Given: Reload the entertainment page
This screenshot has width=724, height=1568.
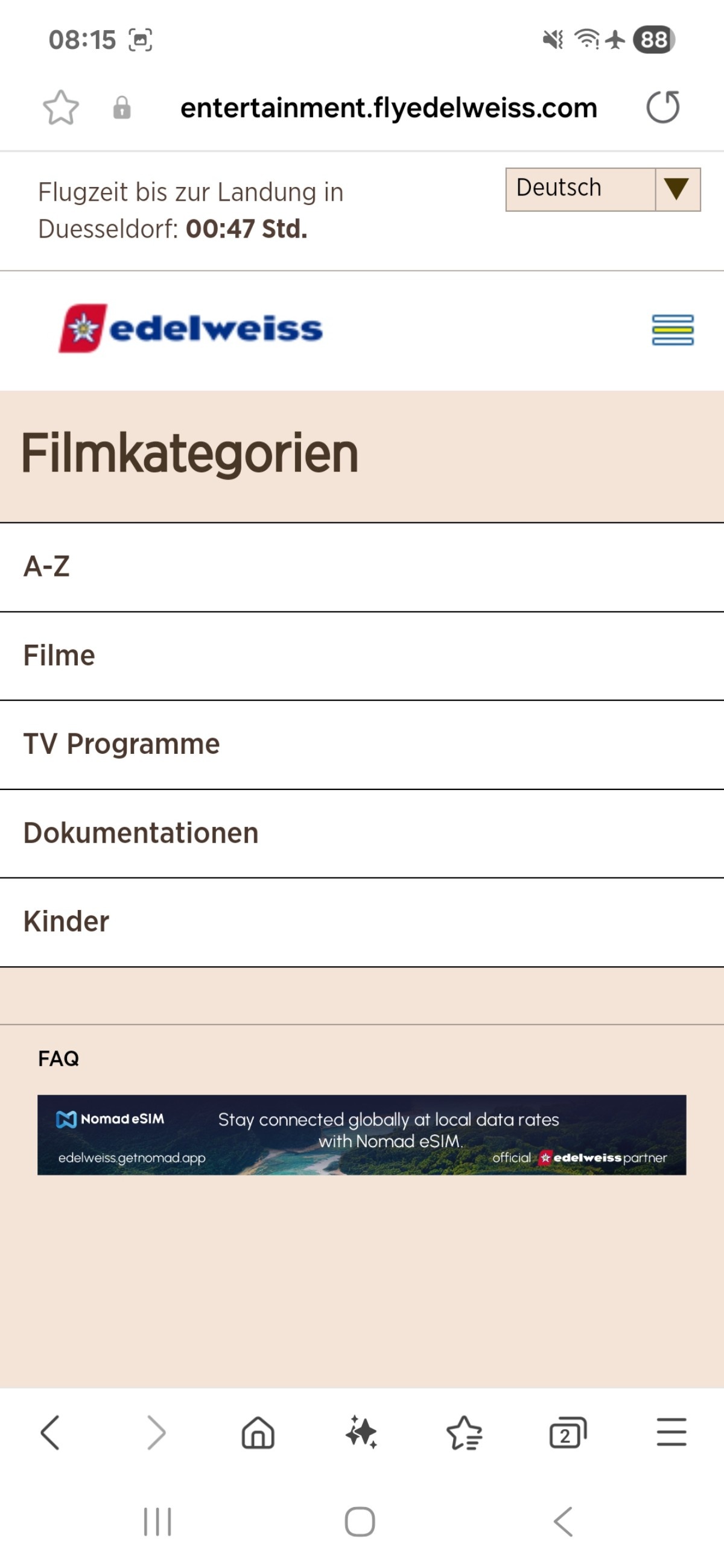Looking at the screenshot, I should (x=662, y=107).
